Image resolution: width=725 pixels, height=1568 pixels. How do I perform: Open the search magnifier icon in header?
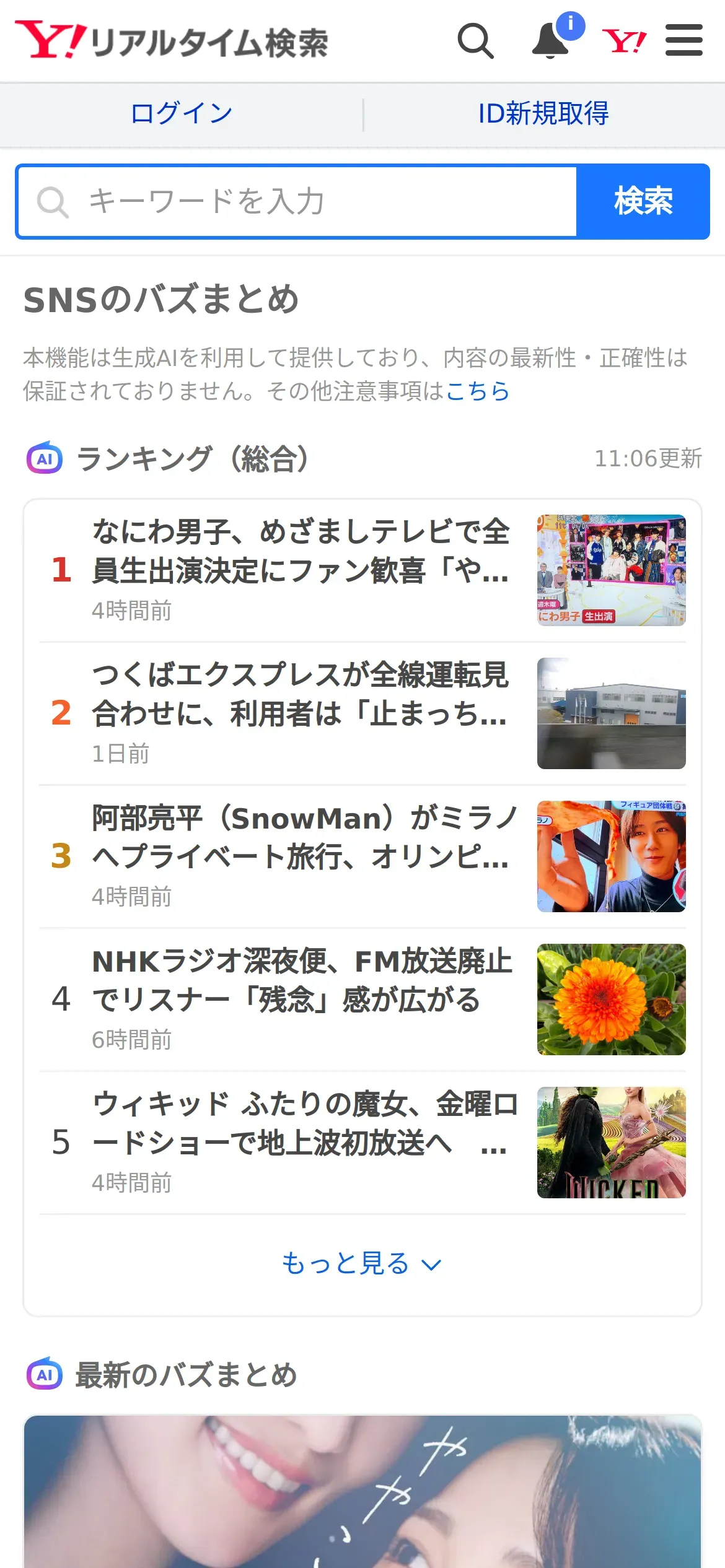click(475, 41)
